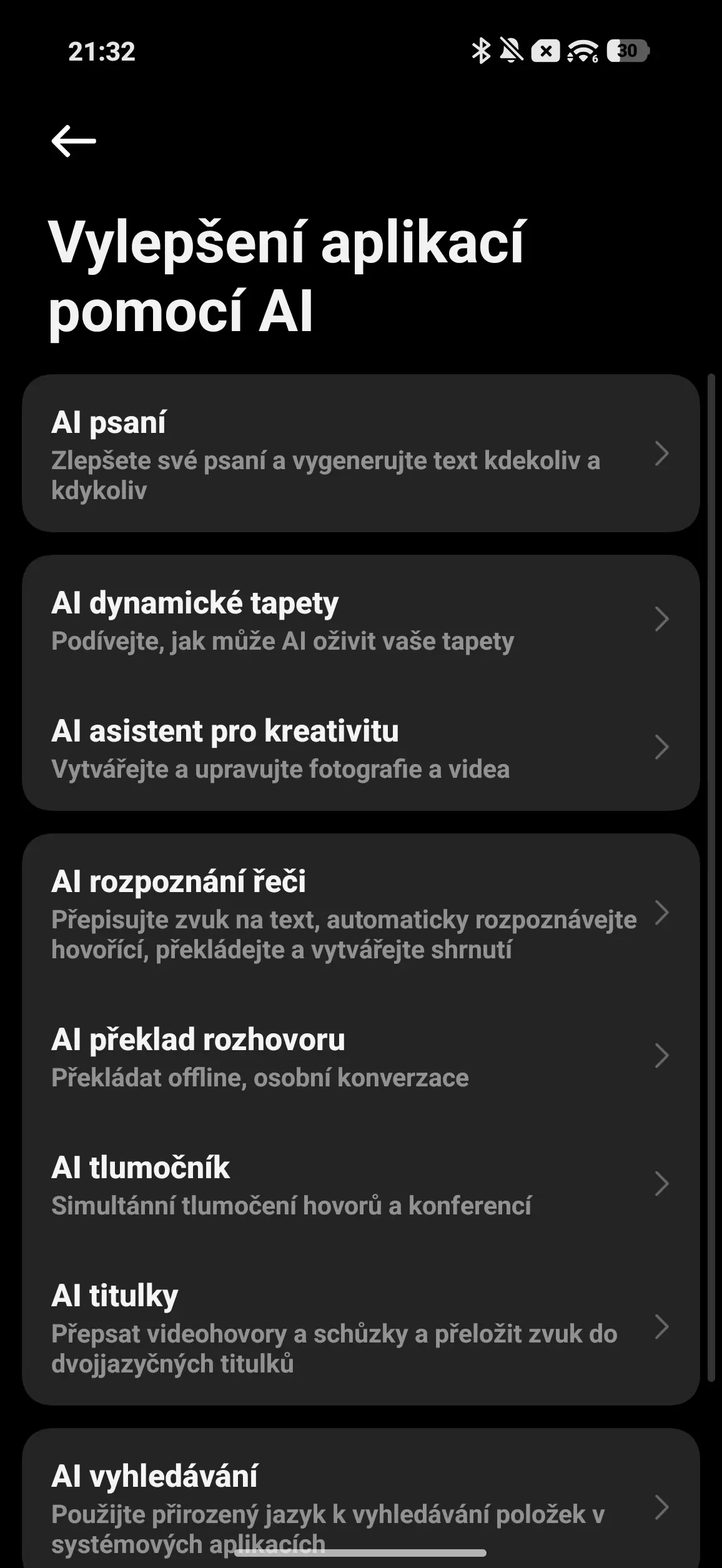
Task: Open AI titulky settings
Action: (x=360, y=1327)
